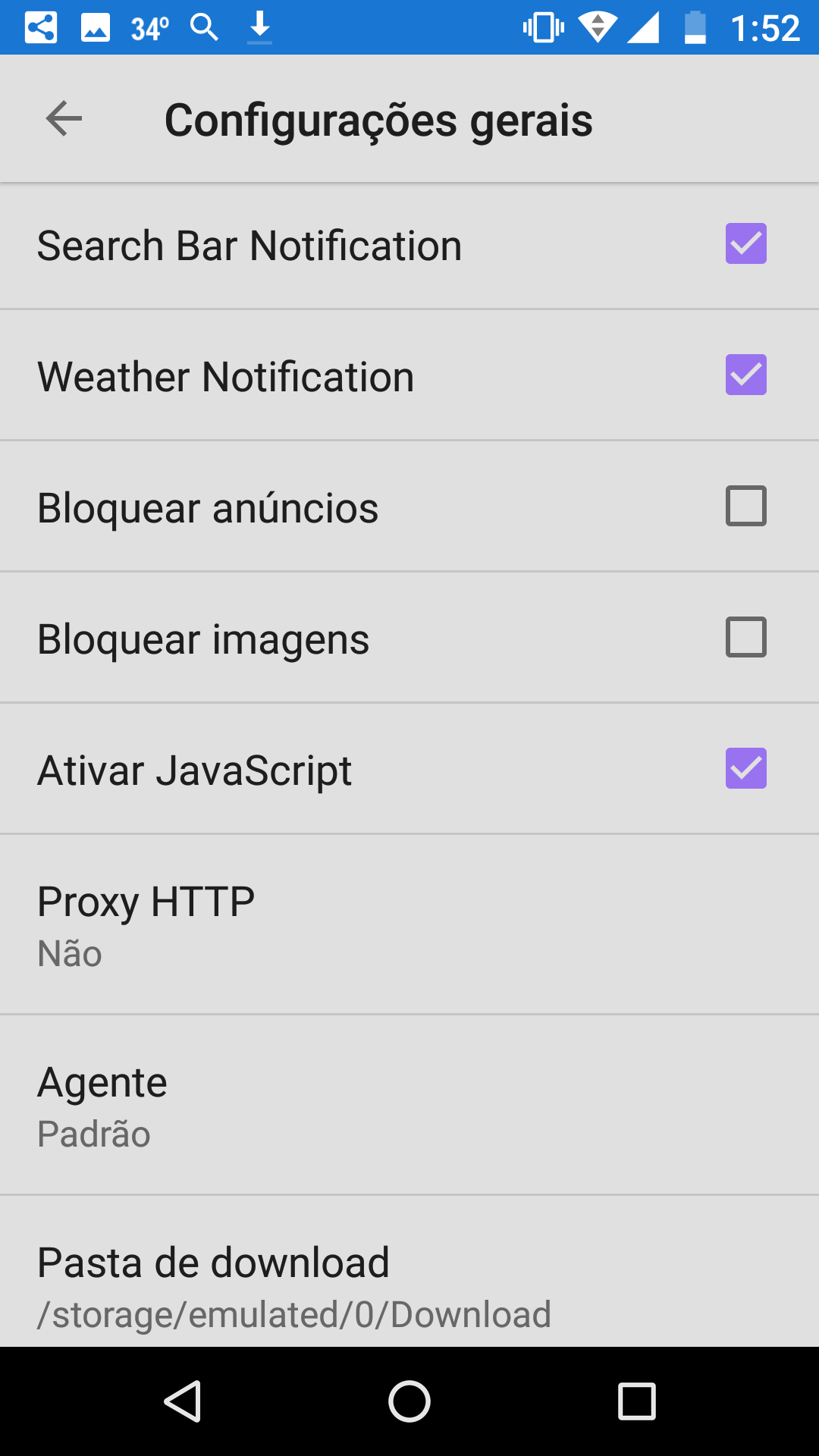Open recent apps with the square button
Image resolution: width=819 pixels, height=1456 pixels.
click(x=634, y=1401)
